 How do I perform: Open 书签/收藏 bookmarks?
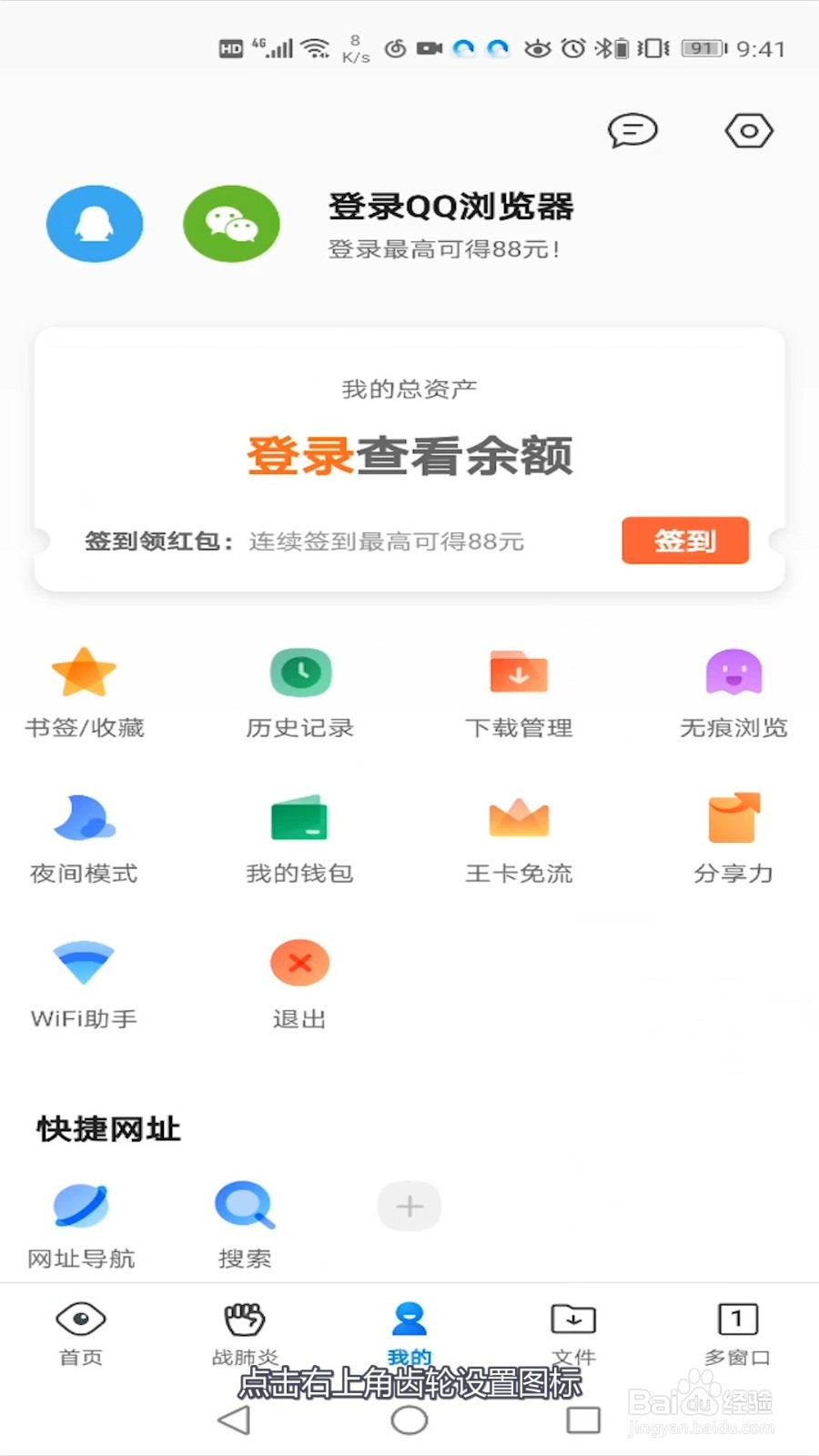click(84, 690)
